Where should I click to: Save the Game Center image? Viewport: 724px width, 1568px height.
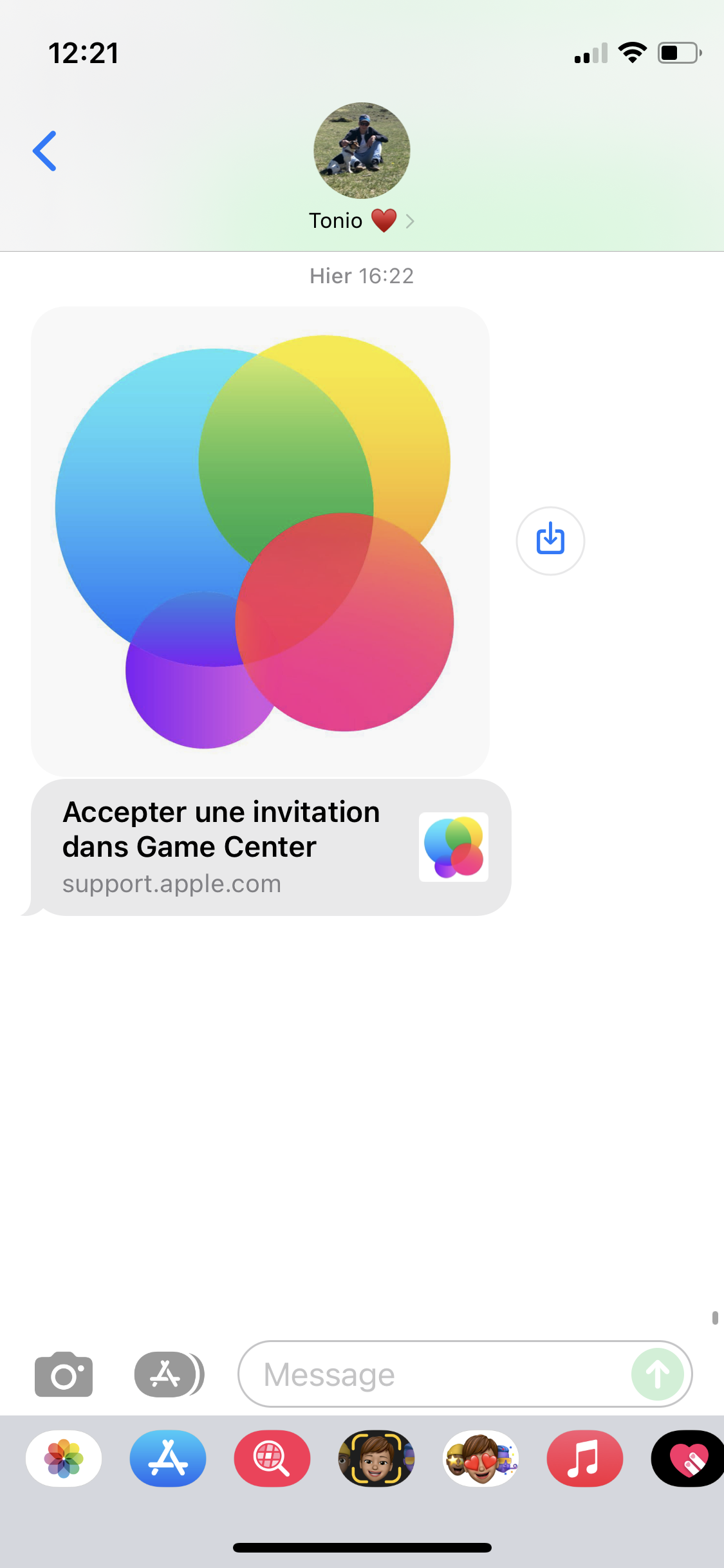point(550,541)
